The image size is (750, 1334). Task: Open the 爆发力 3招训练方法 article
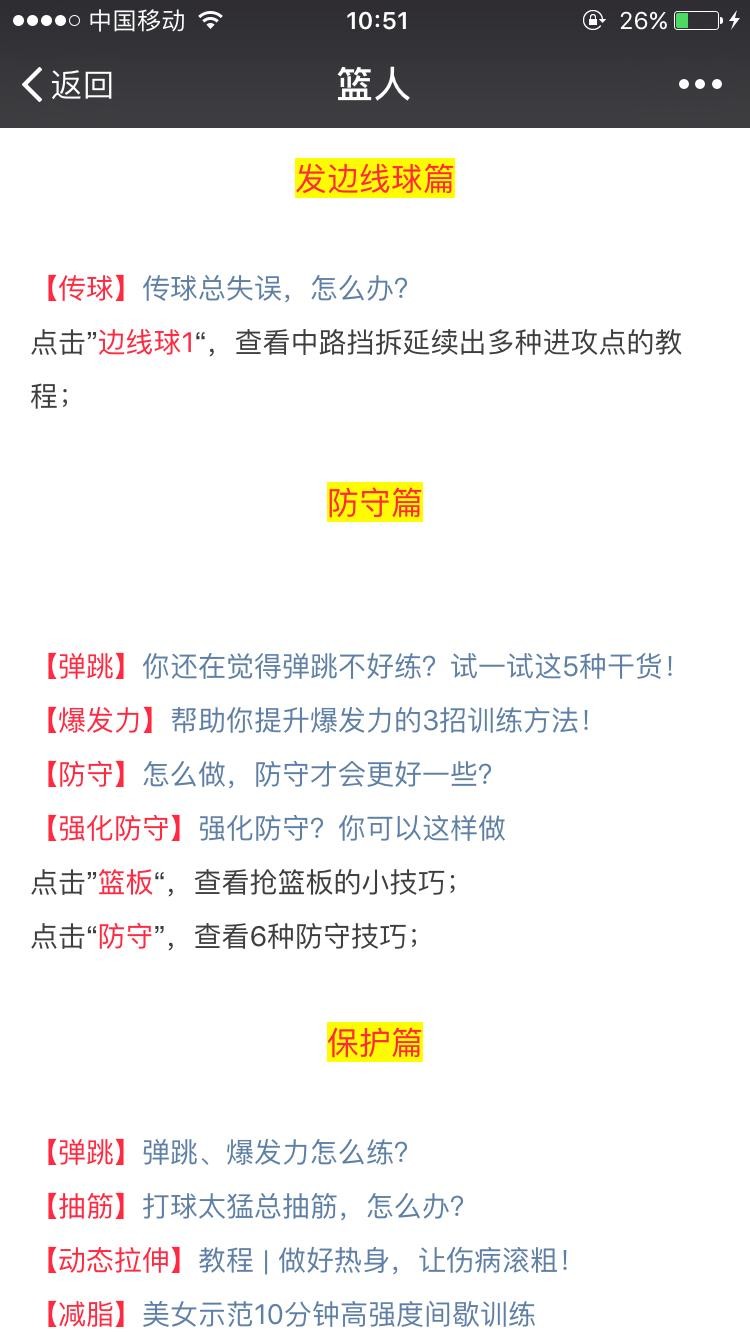380,721
